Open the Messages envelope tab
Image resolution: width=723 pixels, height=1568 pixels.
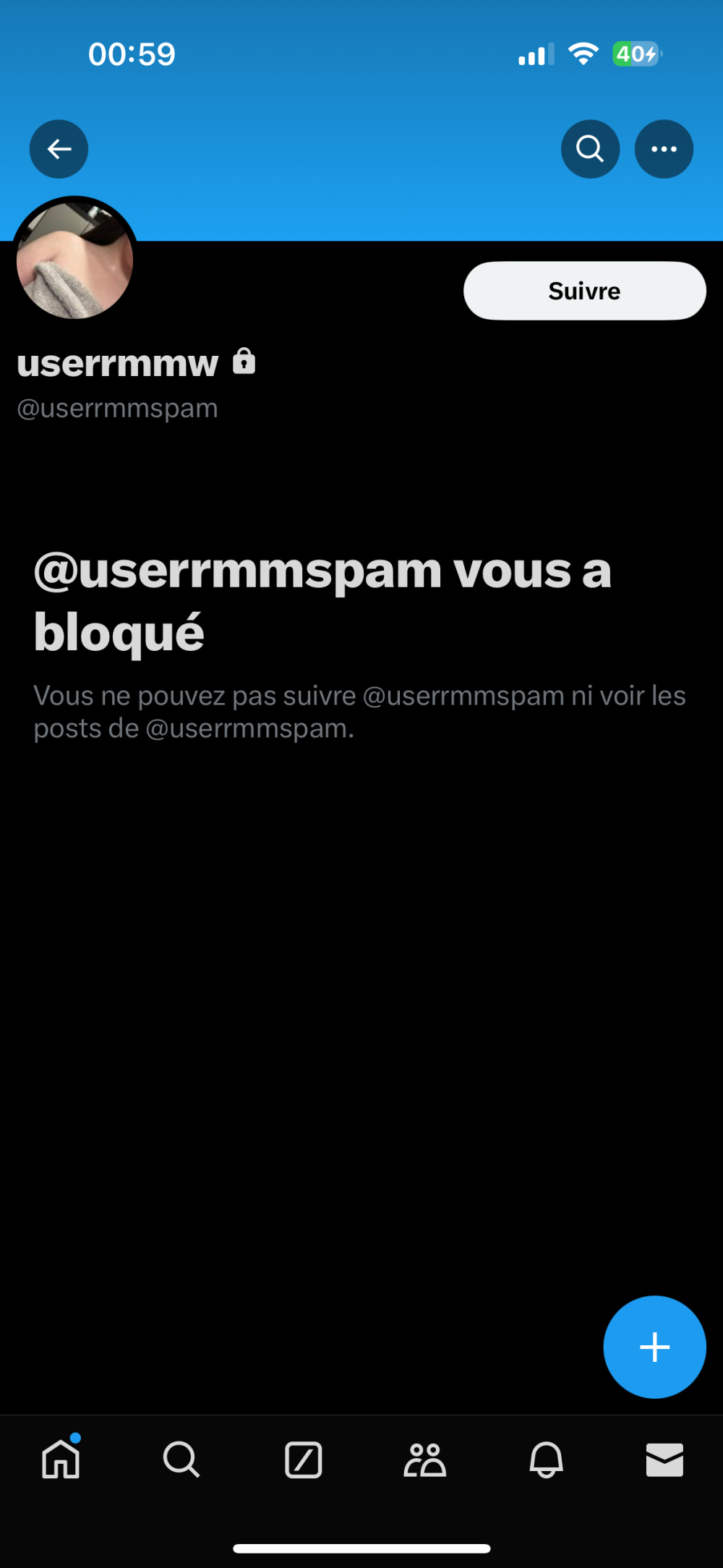[664, 1460]
